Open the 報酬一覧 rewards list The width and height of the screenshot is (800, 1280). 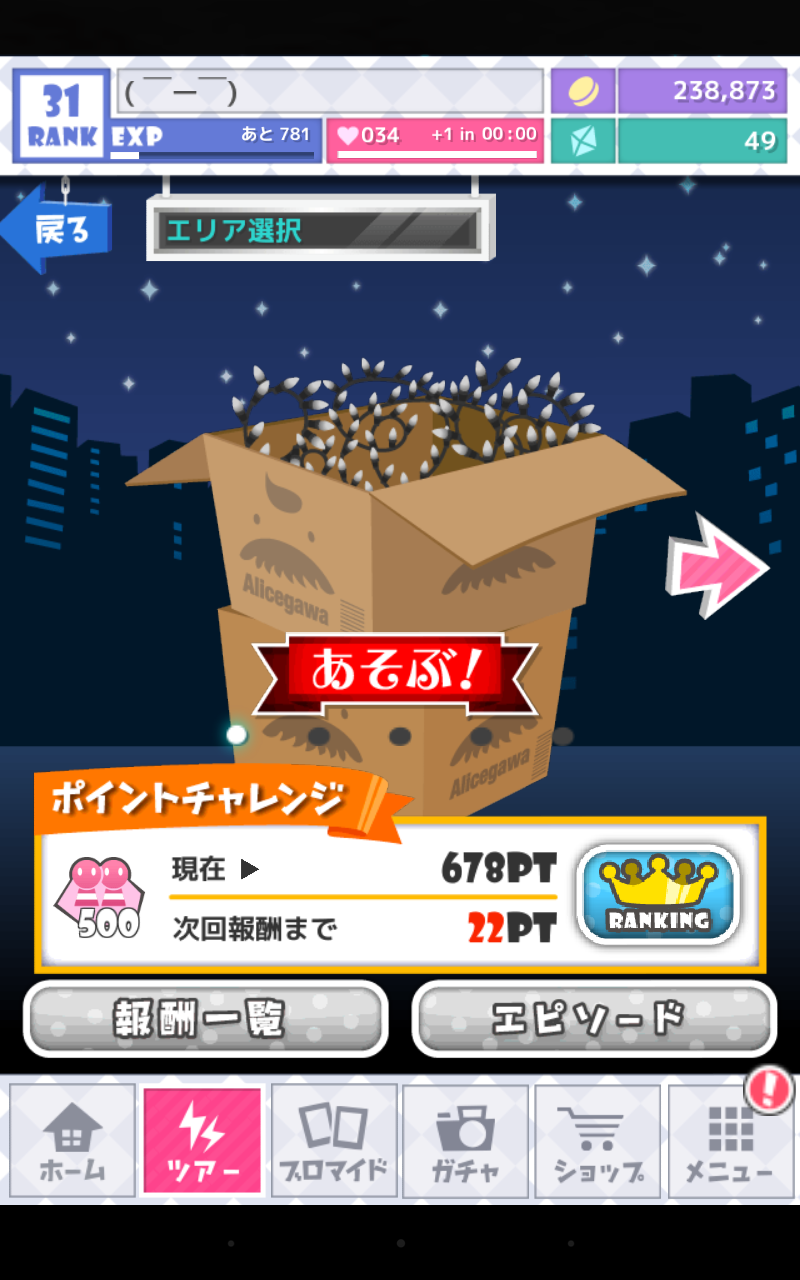pos(205,1019)
